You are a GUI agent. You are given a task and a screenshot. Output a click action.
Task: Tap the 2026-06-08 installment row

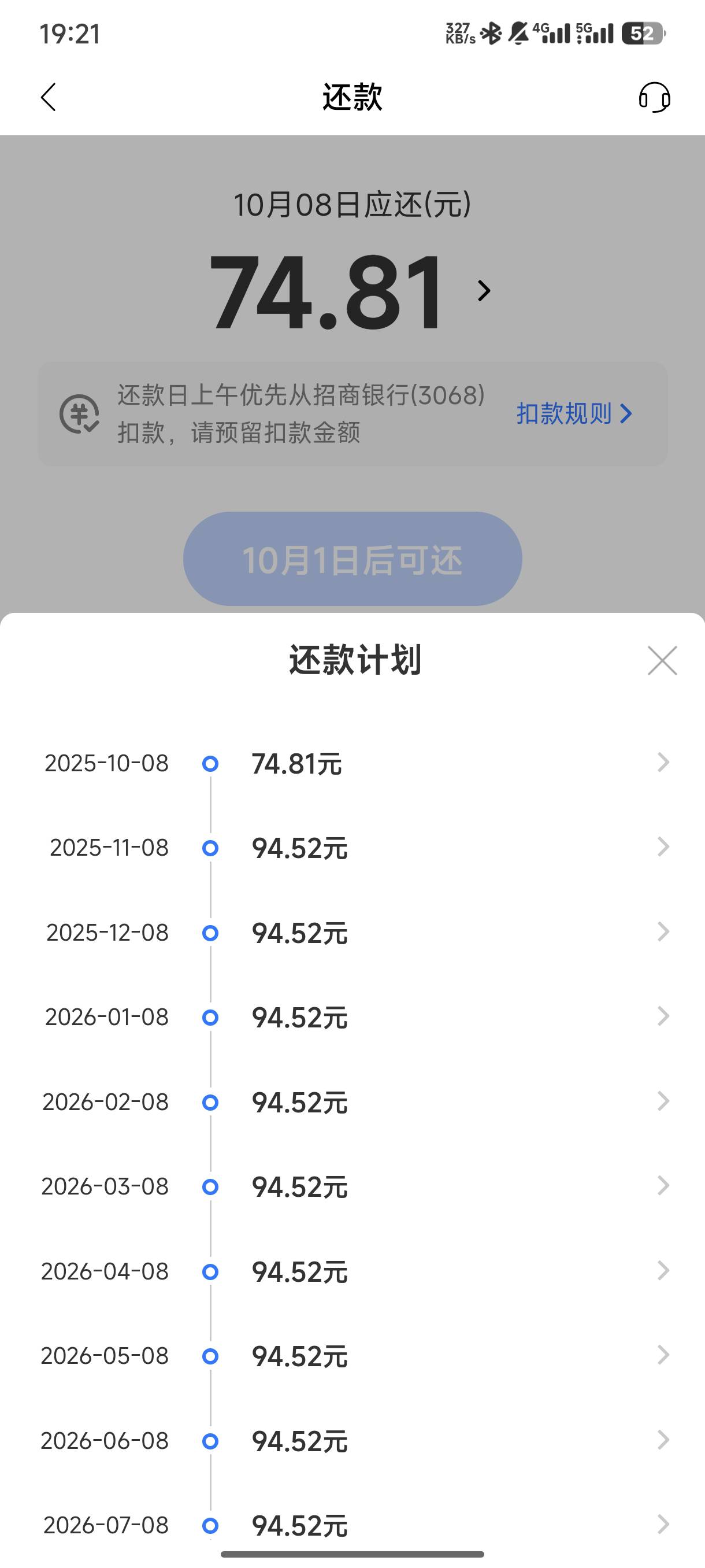(352, 1441)
